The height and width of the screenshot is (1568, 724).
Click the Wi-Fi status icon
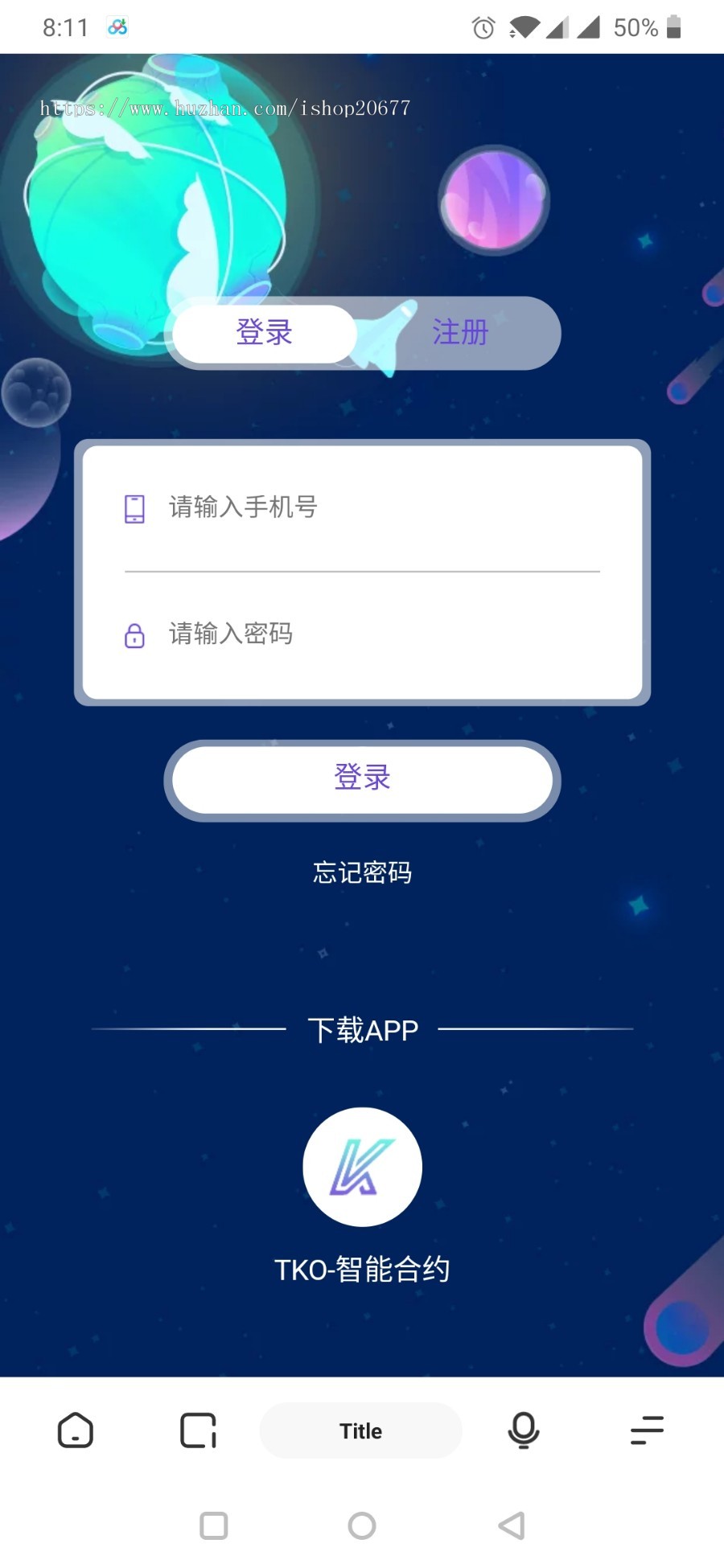(523, 27)
